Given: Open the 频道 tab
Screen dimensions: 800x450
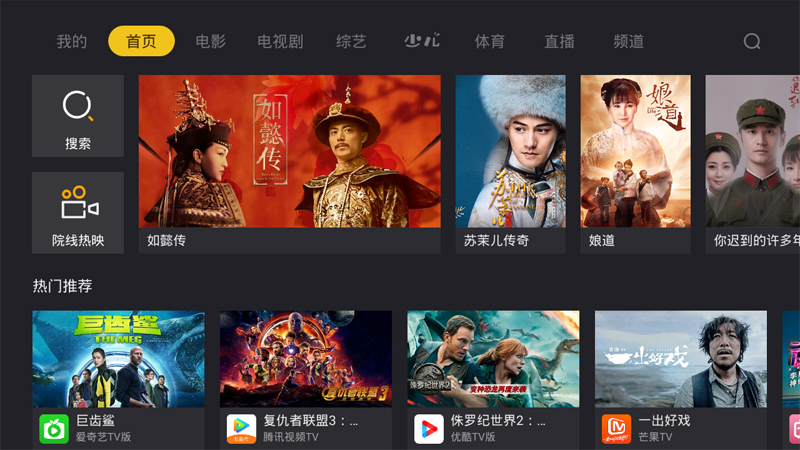Looking at the screenshot, I should coord(629,41).
